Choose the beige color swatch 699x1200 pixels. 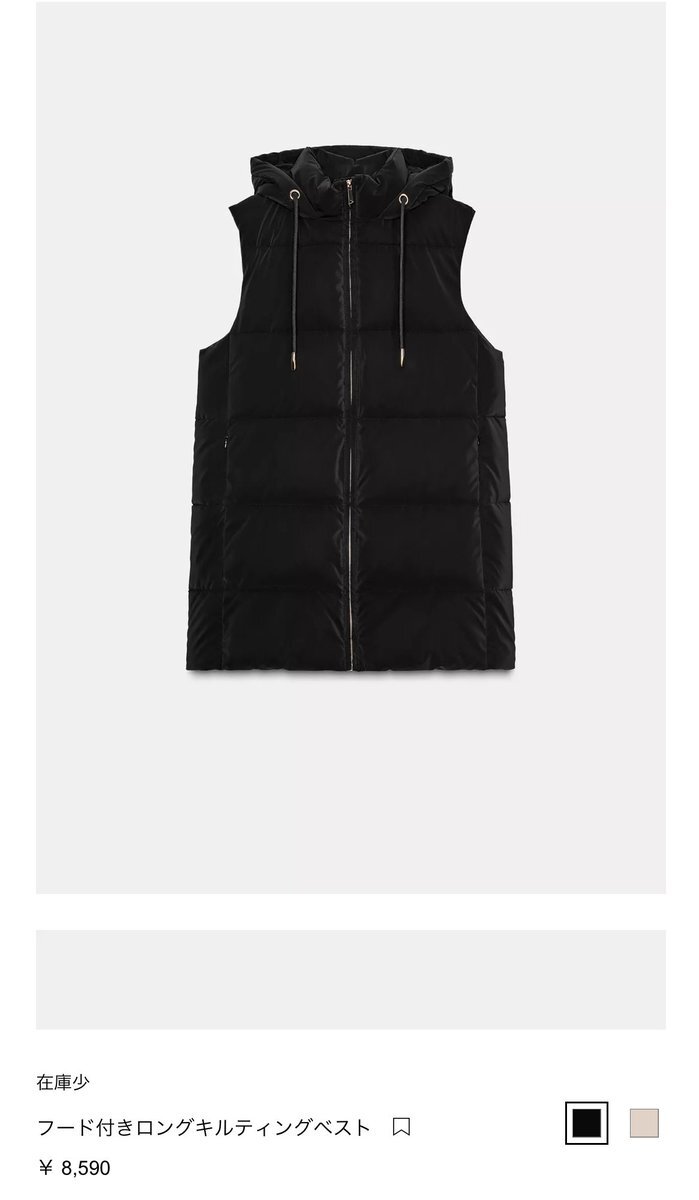644,1124
